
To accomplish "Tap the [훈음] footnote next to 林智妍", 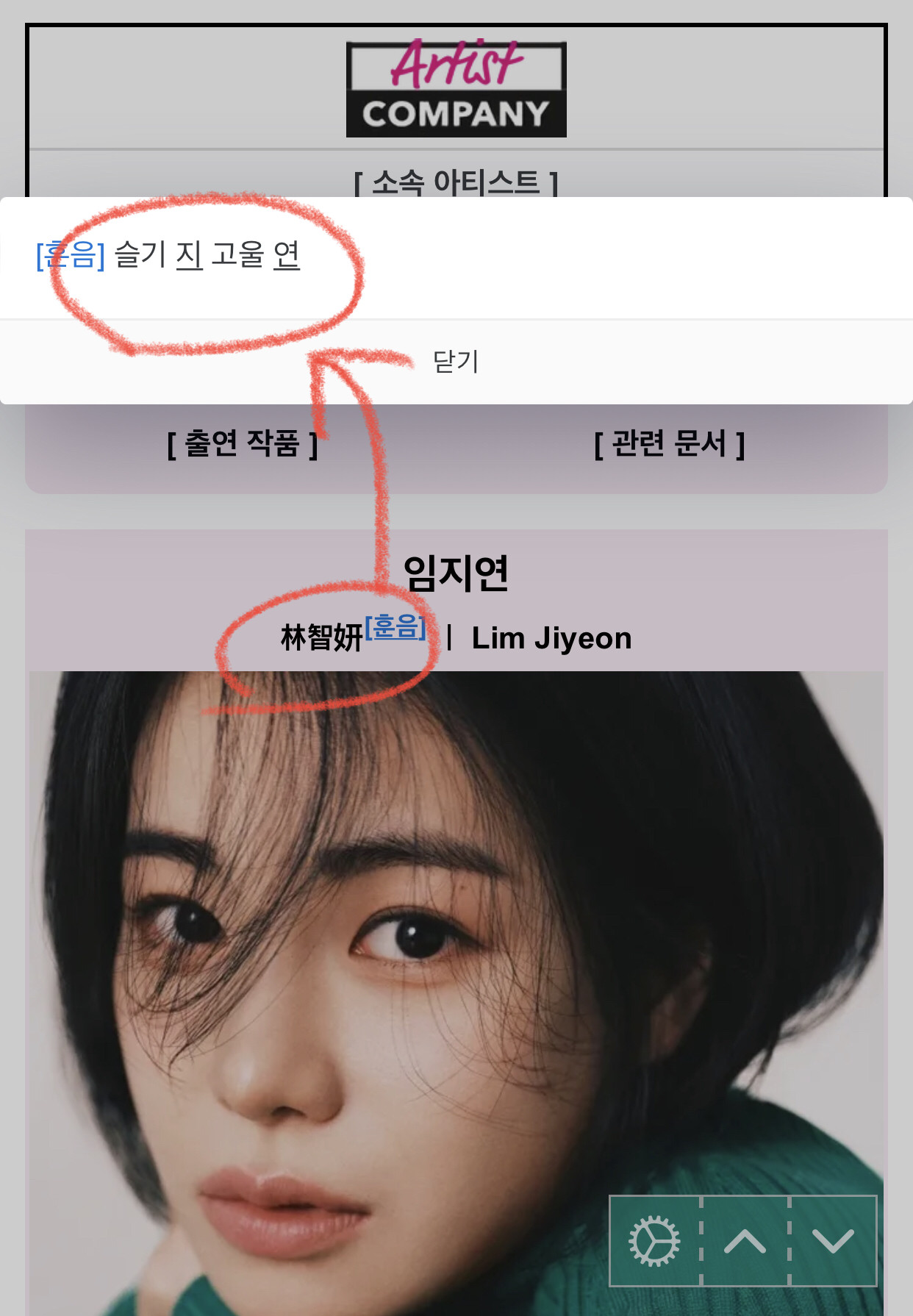I will (x=395, y=627).
